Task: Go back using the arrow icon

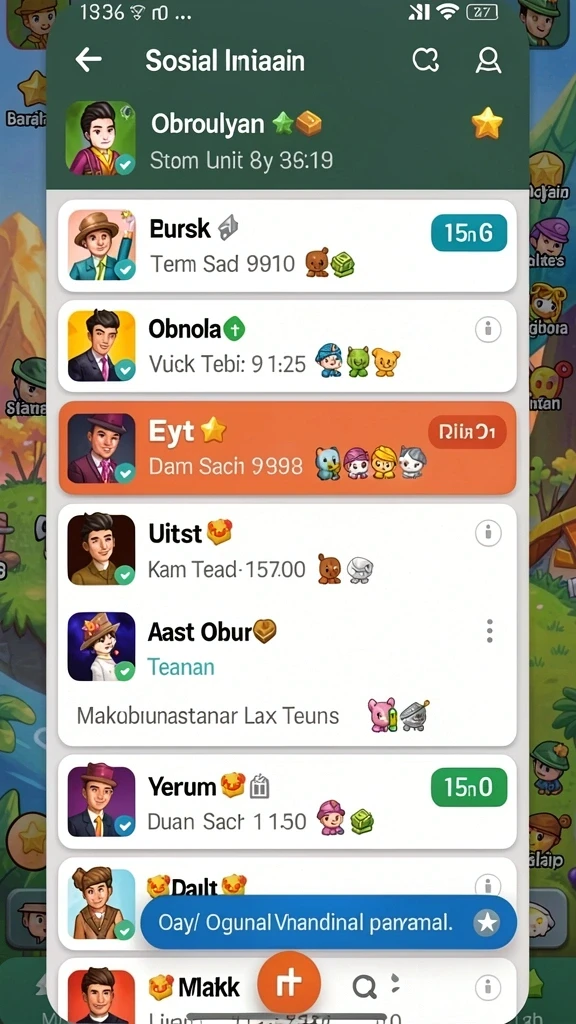Action: click(x=88, y=60)
